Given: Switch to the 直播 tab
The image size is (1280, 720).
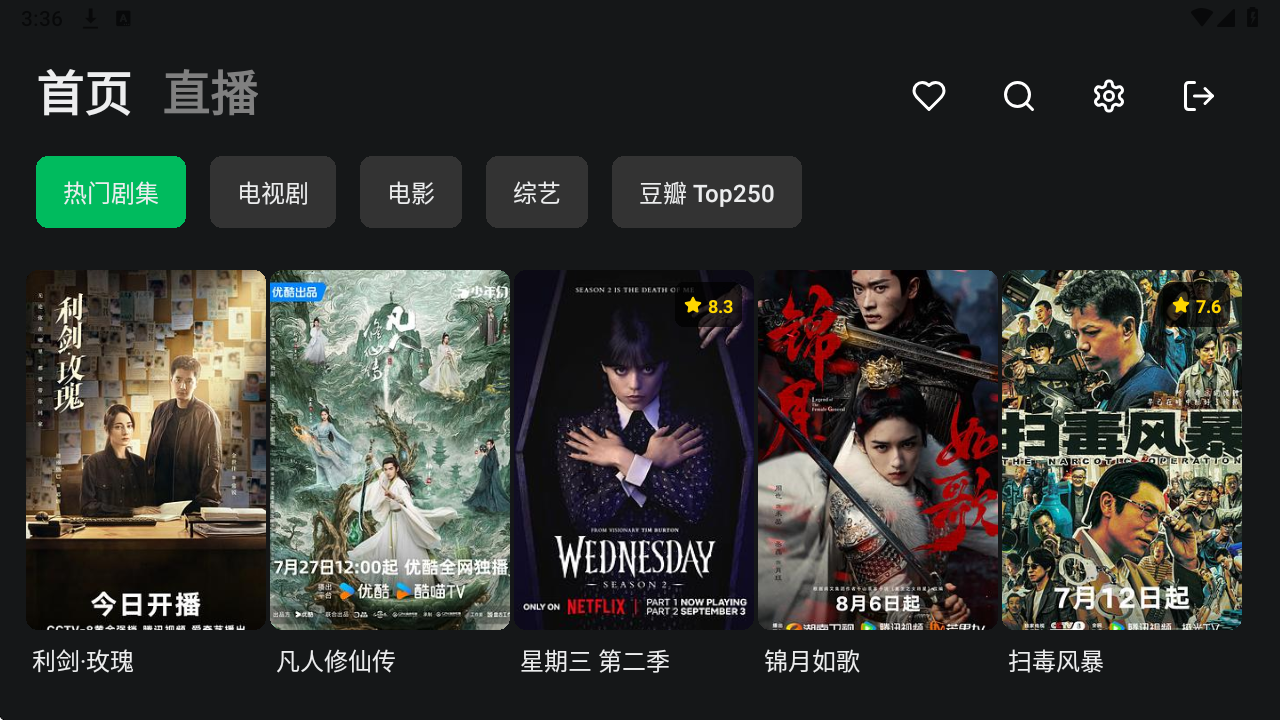Looking at the screenshot, I should 211,94.
